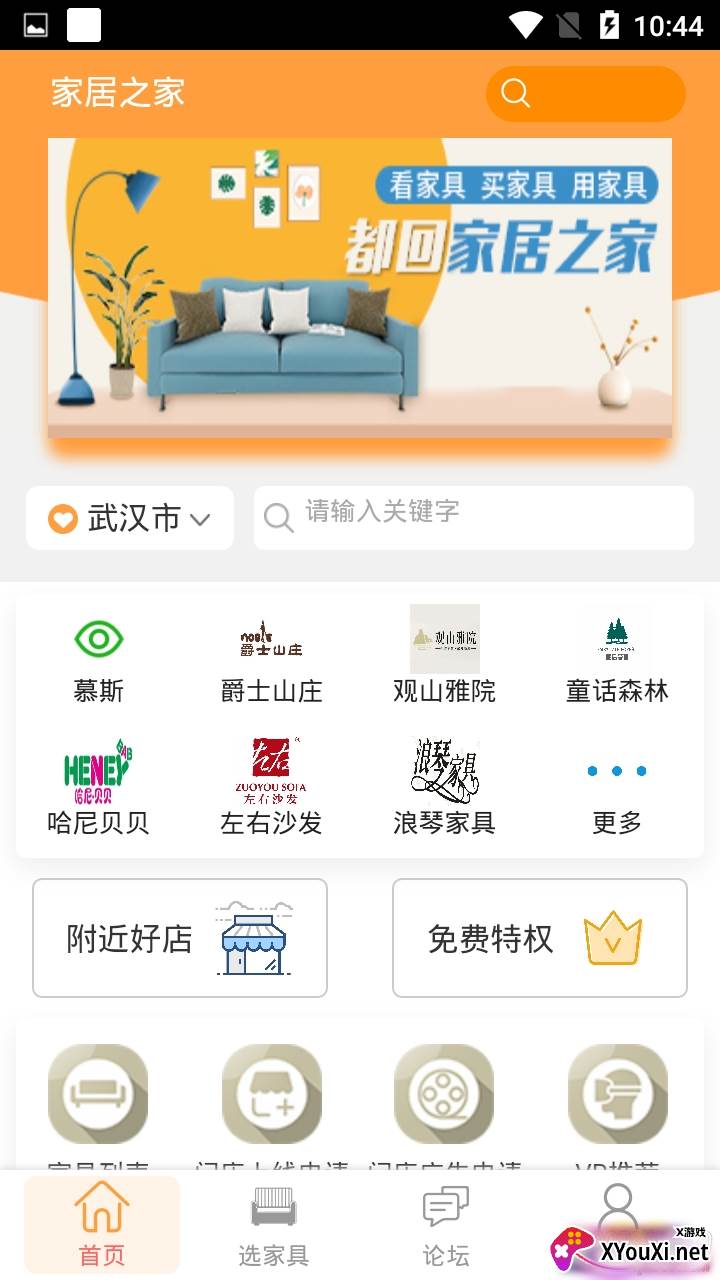Tap the 请输入关键字 keyword search field

click(x=474, y=518)
